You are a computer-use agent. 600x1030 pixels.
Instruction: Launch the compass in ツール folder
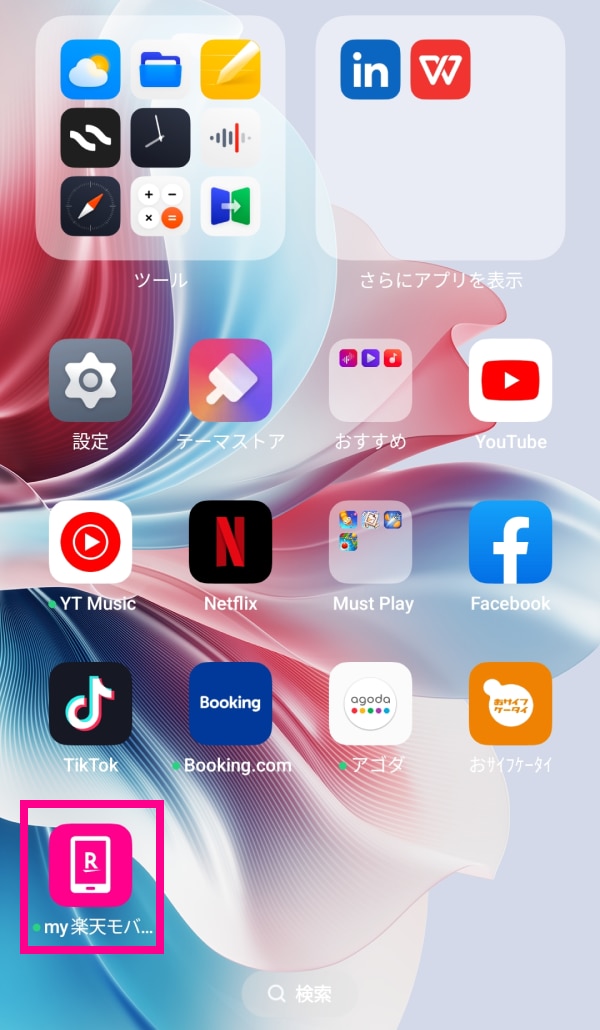pos(90,206)
